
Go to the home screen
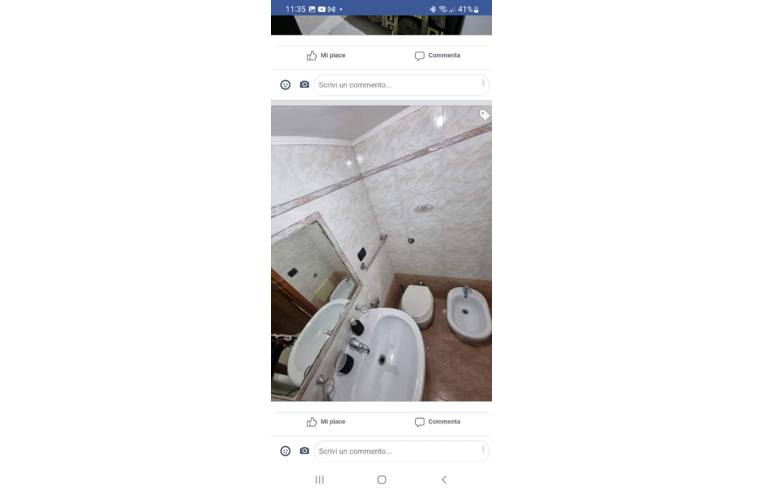point(381,480)
